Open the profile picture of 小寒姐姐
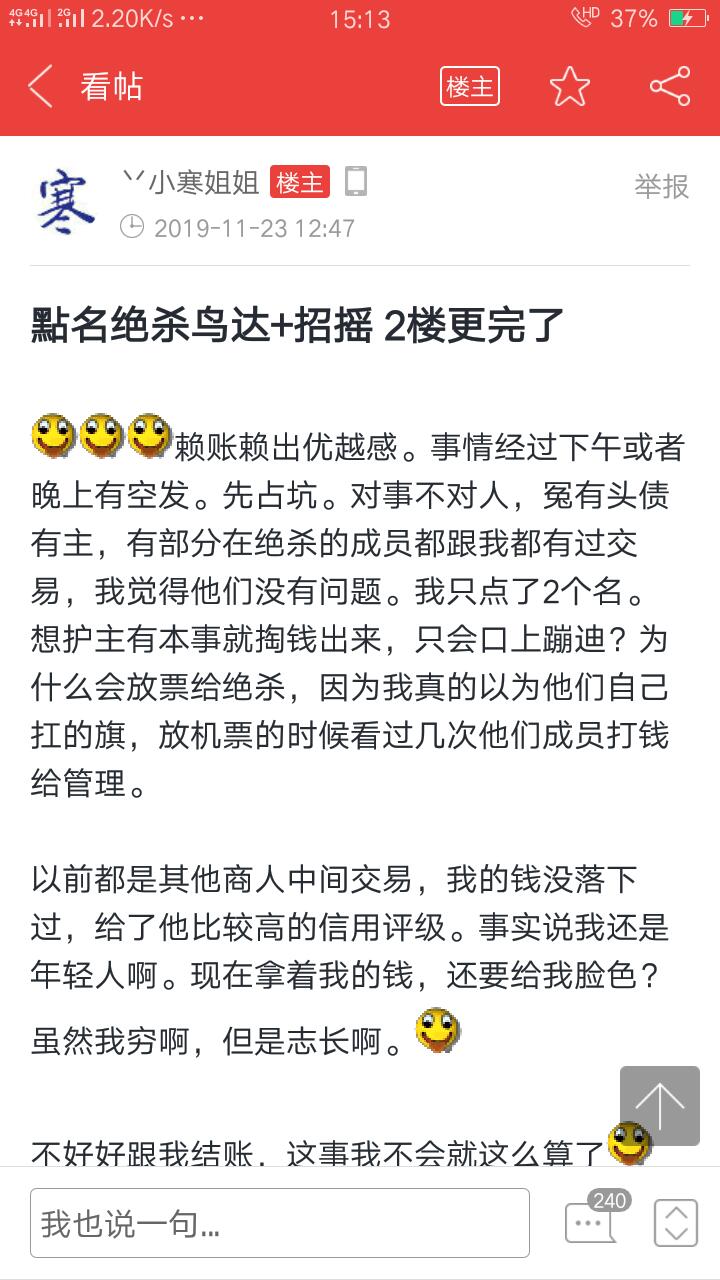 [65, 200]
